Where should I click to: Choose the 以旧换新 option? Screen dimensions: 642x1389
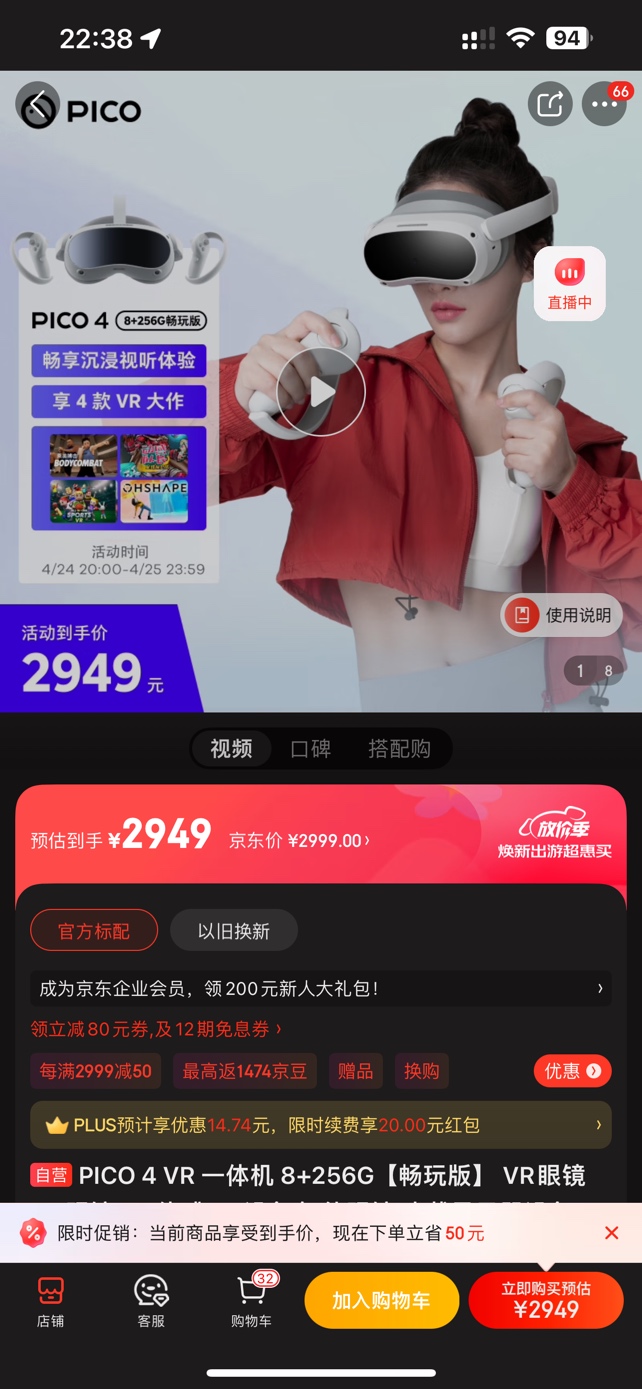coord(233,930)
